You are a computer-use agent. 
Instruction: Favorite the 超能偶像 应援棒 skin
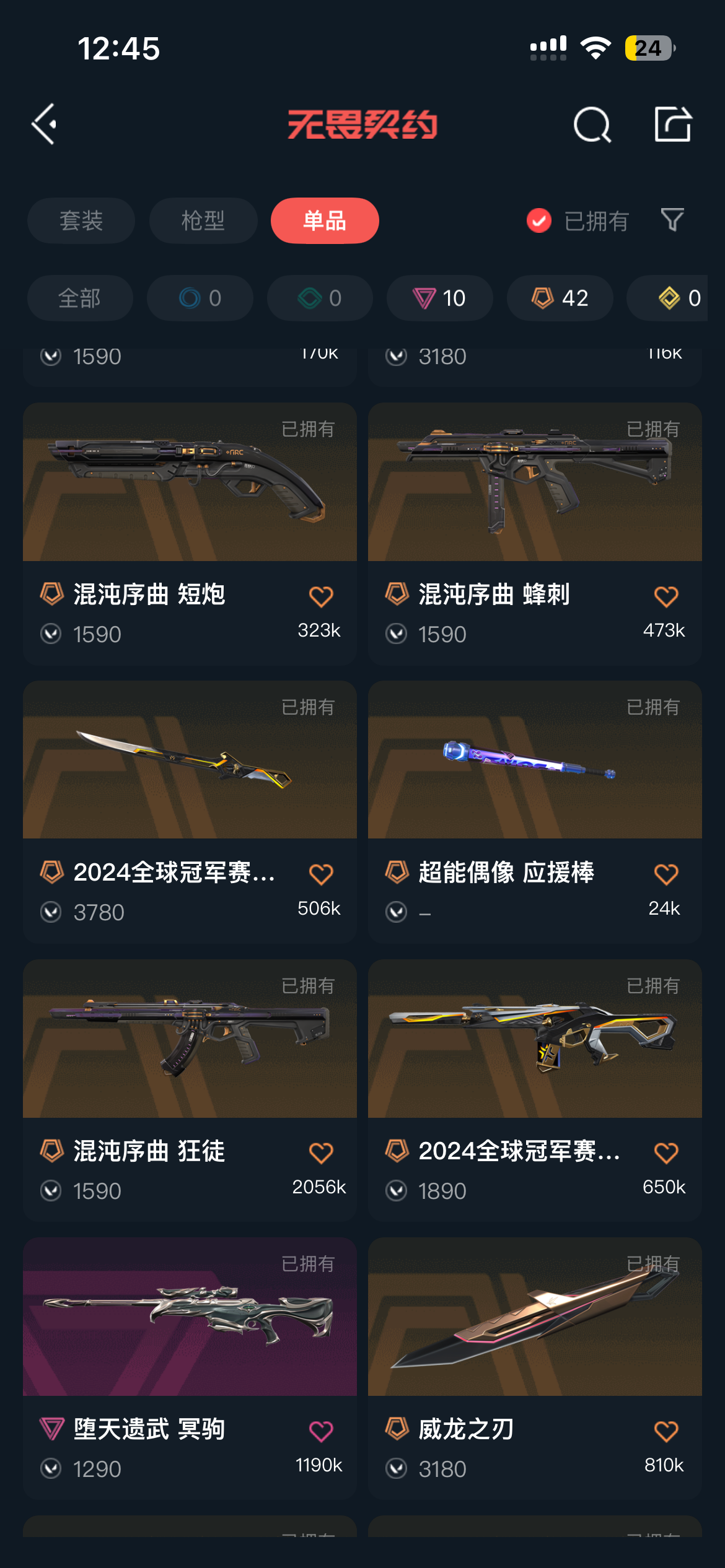(x=666, y=874)
